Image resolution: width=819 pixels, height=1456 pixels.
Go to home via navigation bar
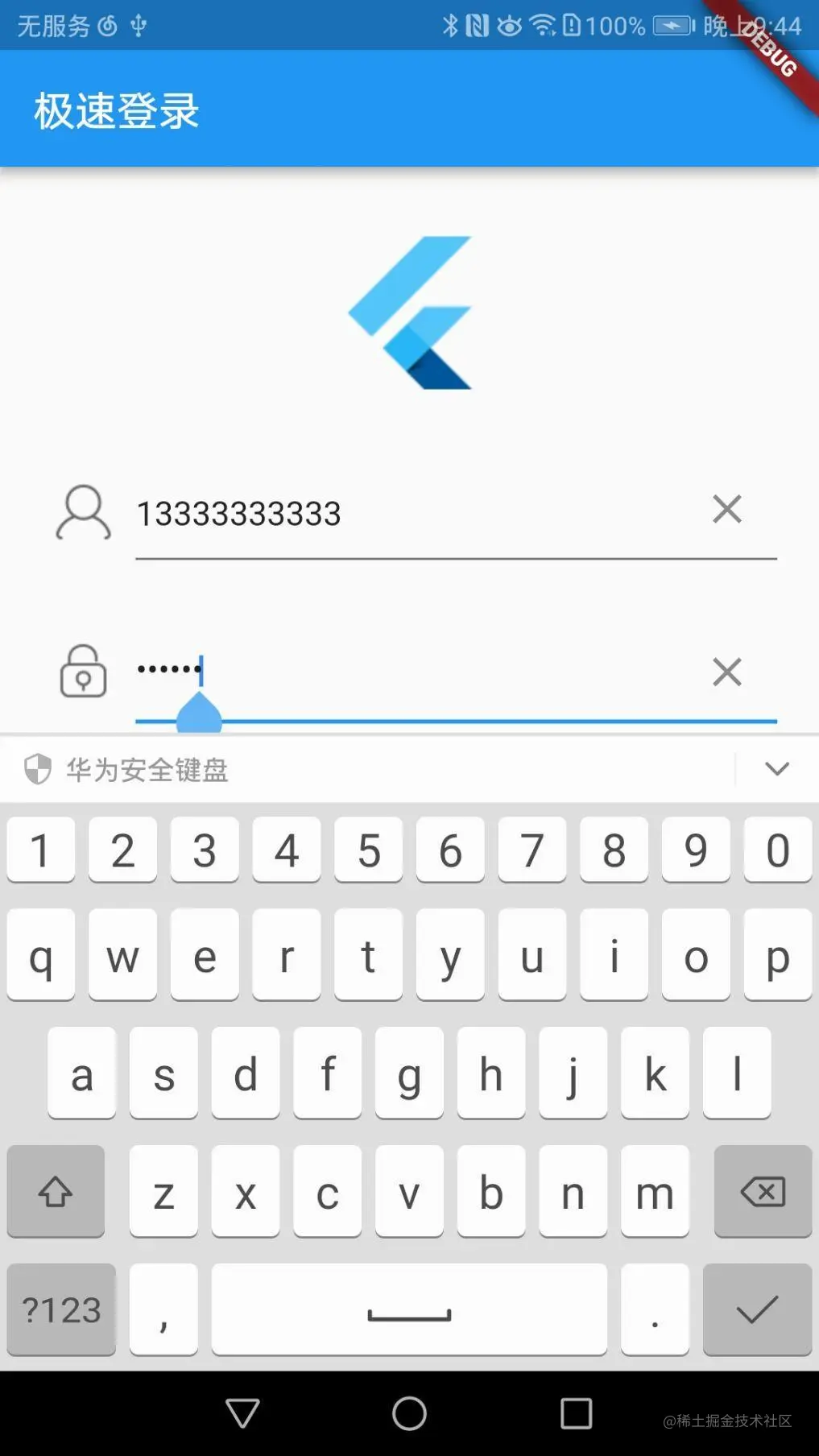(409, 1413)
